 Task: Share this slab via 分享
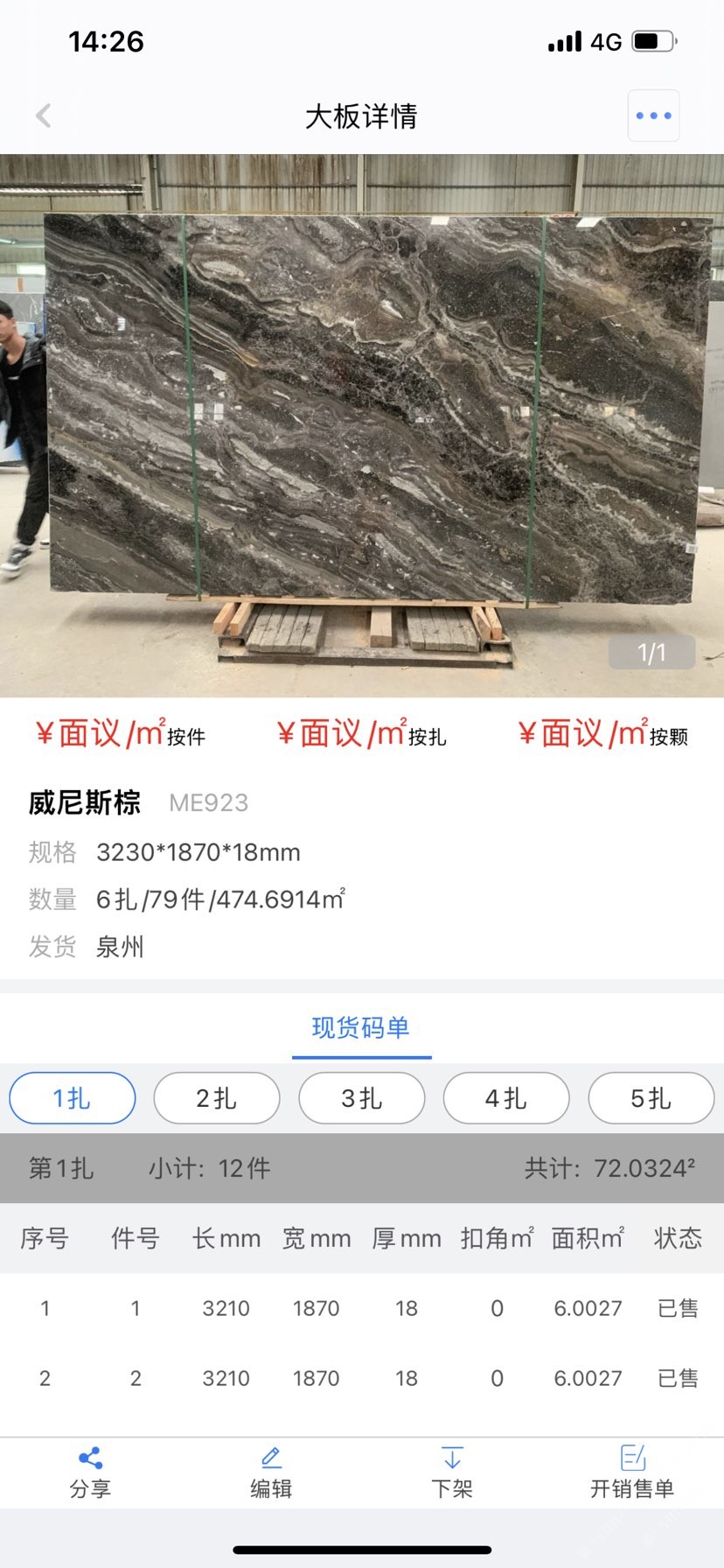[90, 1473]
